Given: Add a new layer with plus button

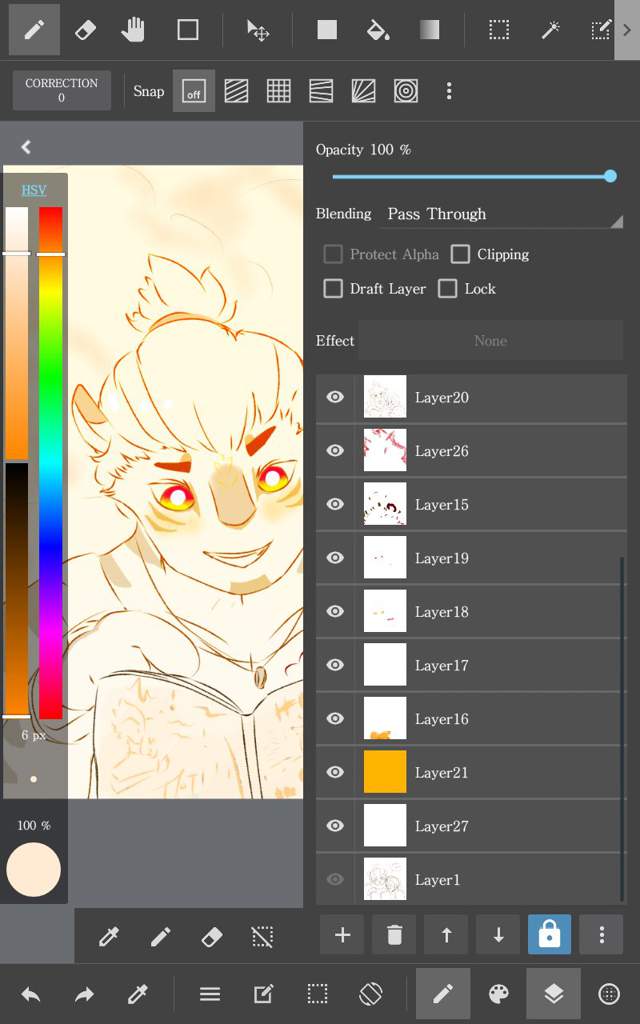Looking at the screenshot, I should (342, 935).
